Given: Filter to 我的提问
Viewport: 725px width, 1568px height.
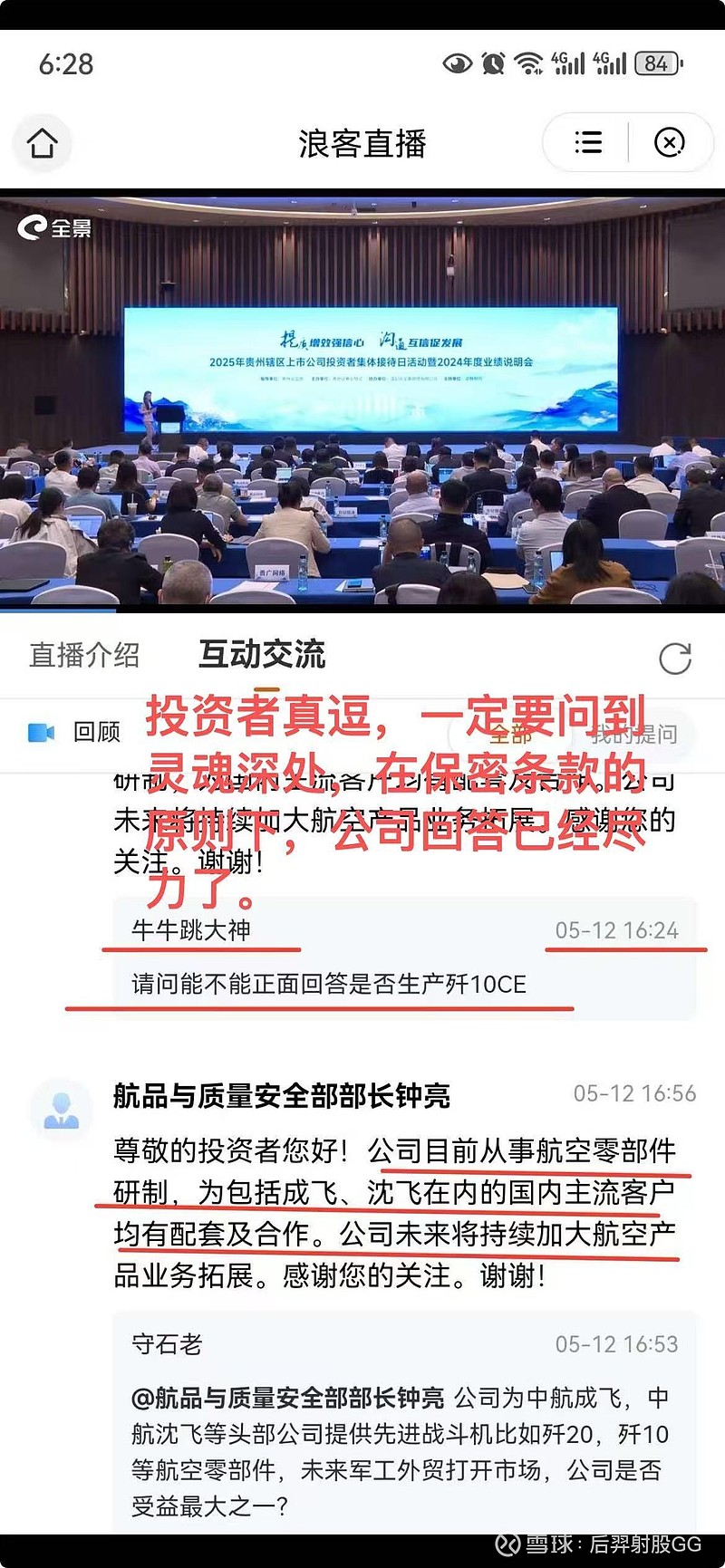Looking at the screenshot, I should pos(634,734).
